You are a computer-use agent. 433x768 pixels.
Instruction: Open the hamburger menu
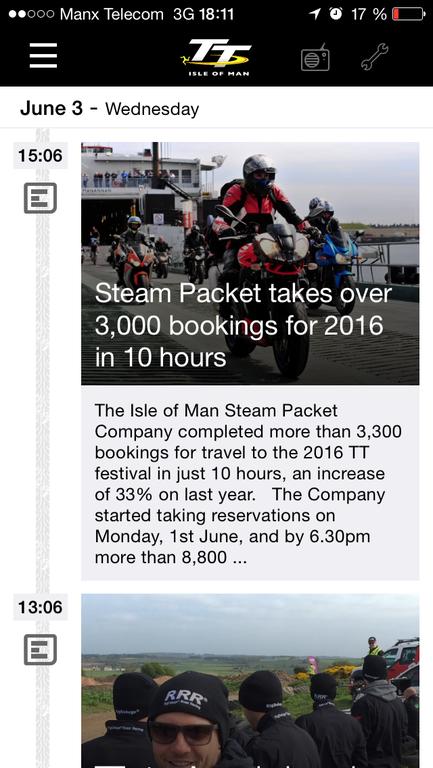[43, 56]
